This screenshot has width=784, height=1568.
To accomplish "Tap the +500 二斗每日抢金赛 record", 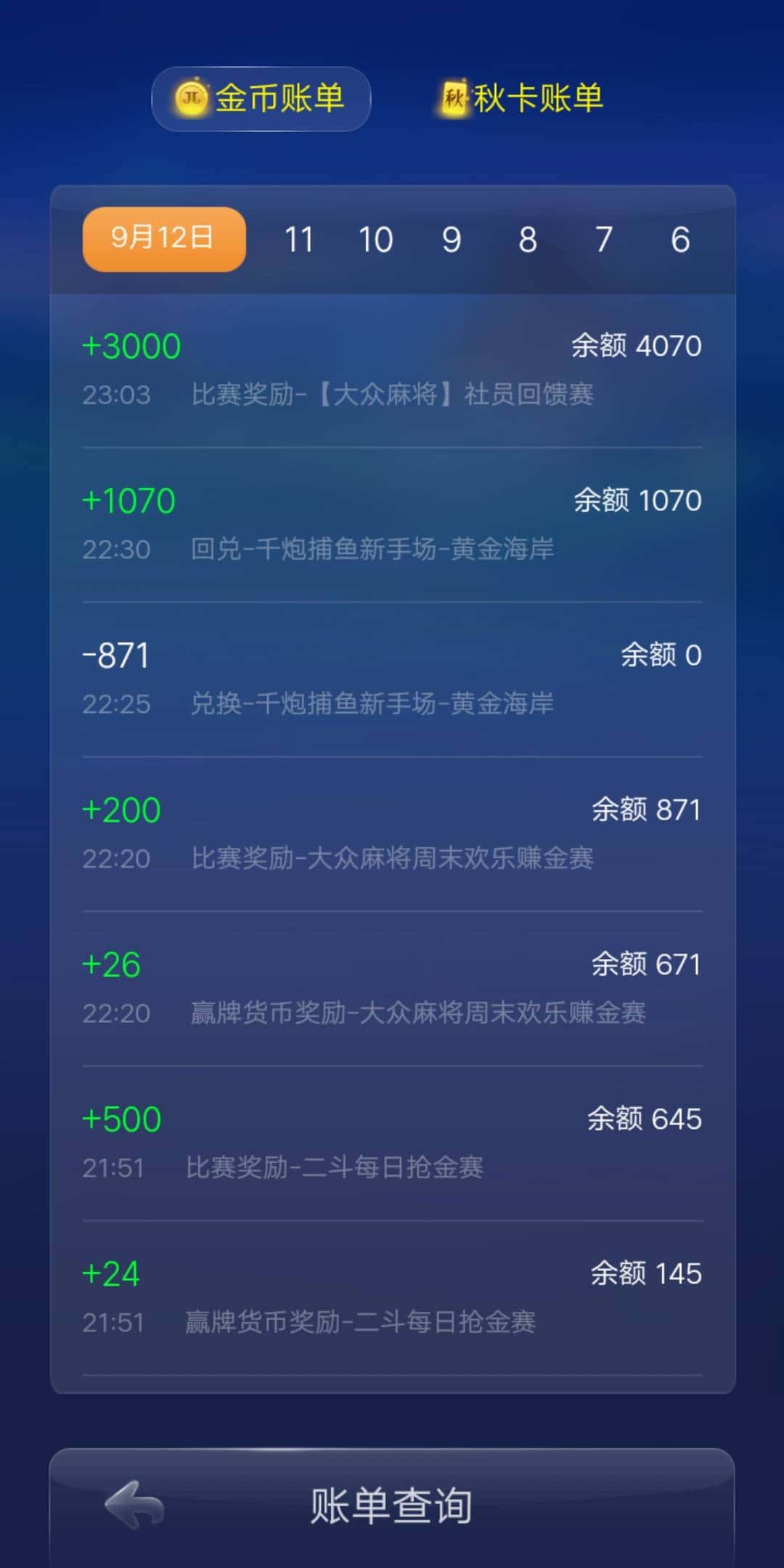I will tap(392, 1140).
